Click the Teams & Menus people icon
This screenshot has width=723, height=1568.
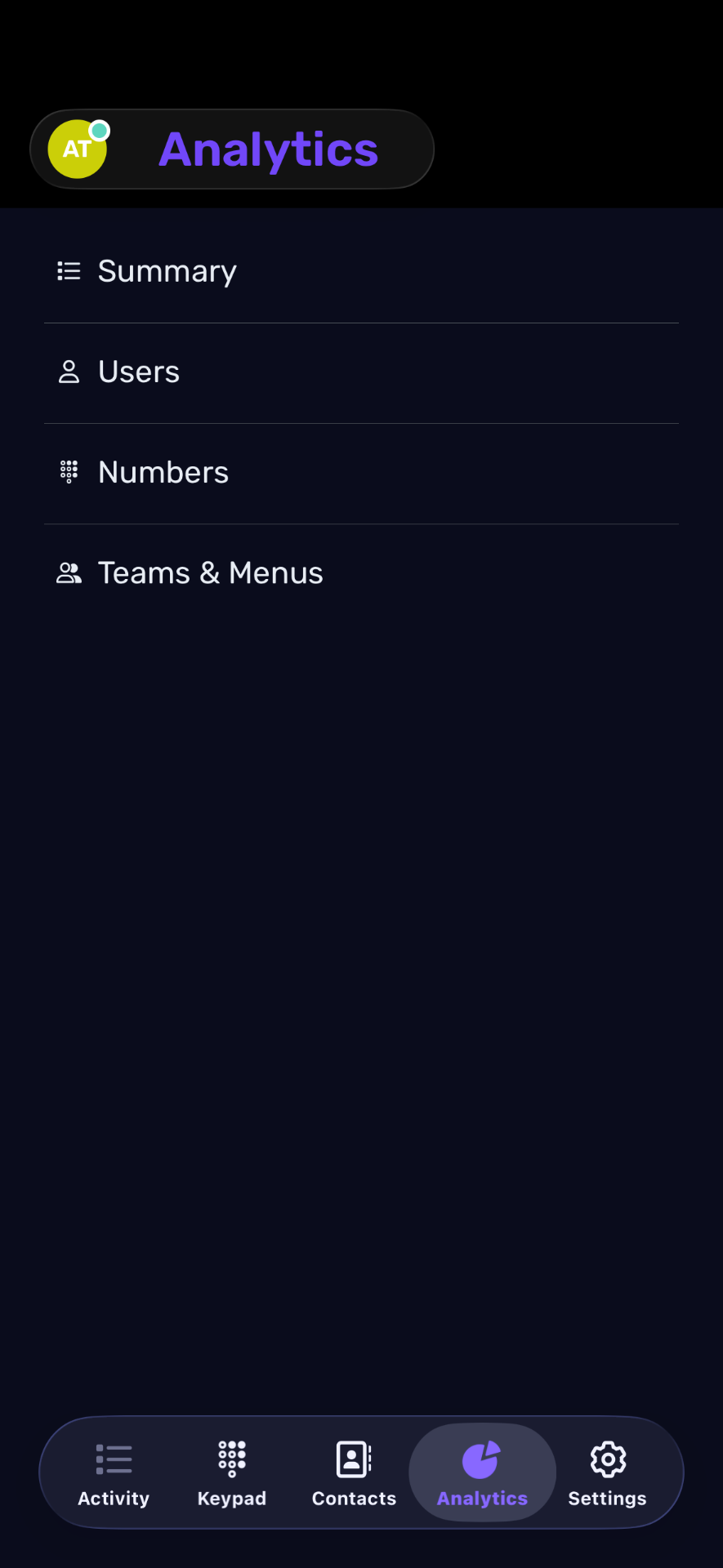pos(69,572)
